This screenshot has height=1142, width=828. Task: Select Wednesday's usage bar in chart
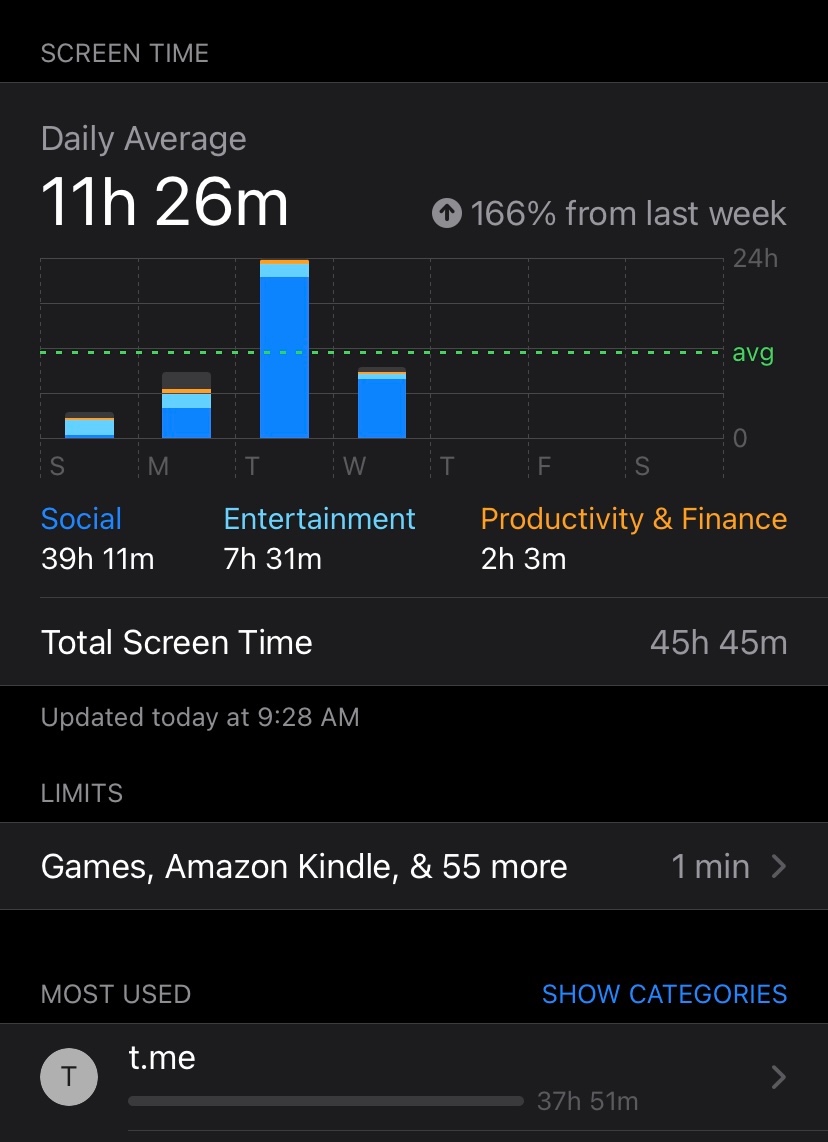pyautogui.click(x=382, y=404)
